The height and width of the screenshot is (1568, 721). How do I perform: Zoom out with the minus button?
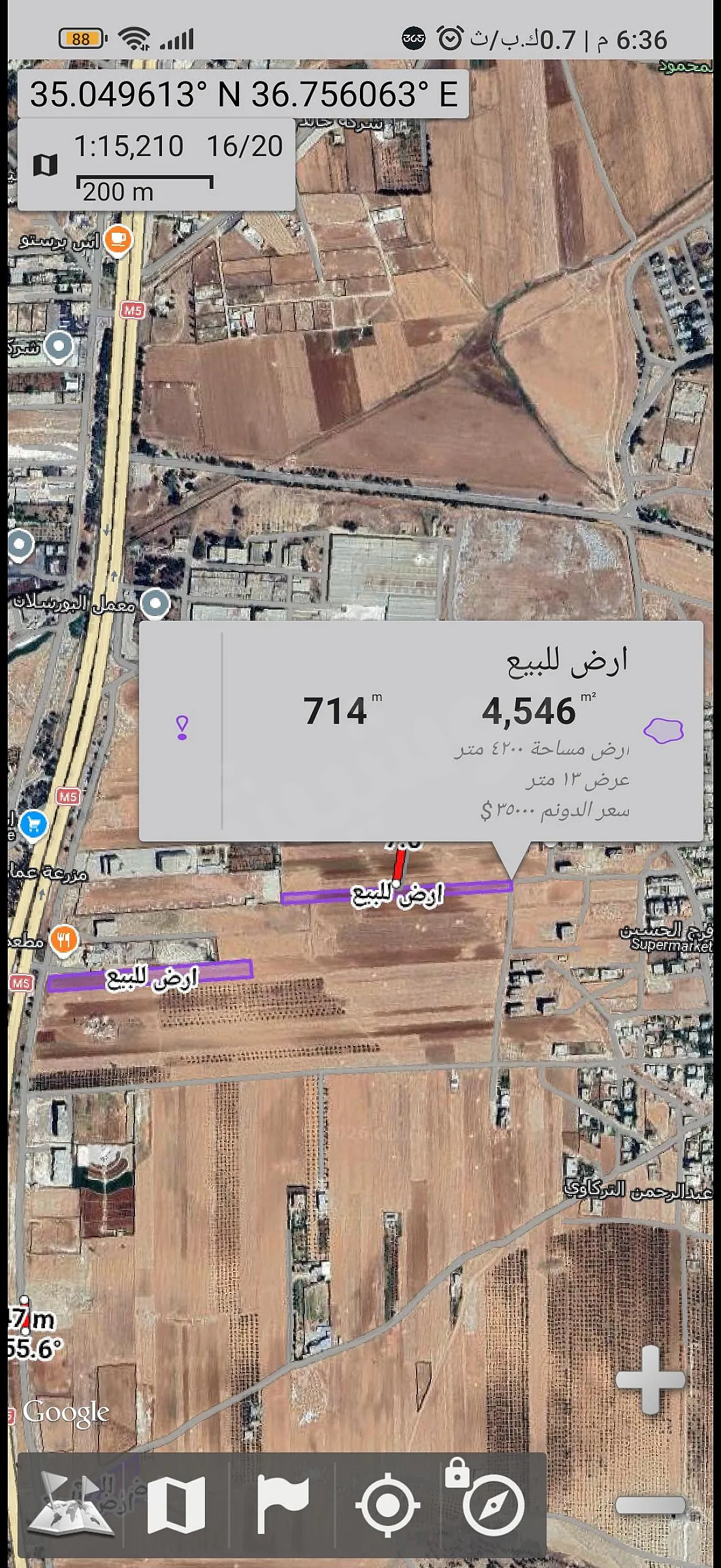click(x=650, y=1505)
